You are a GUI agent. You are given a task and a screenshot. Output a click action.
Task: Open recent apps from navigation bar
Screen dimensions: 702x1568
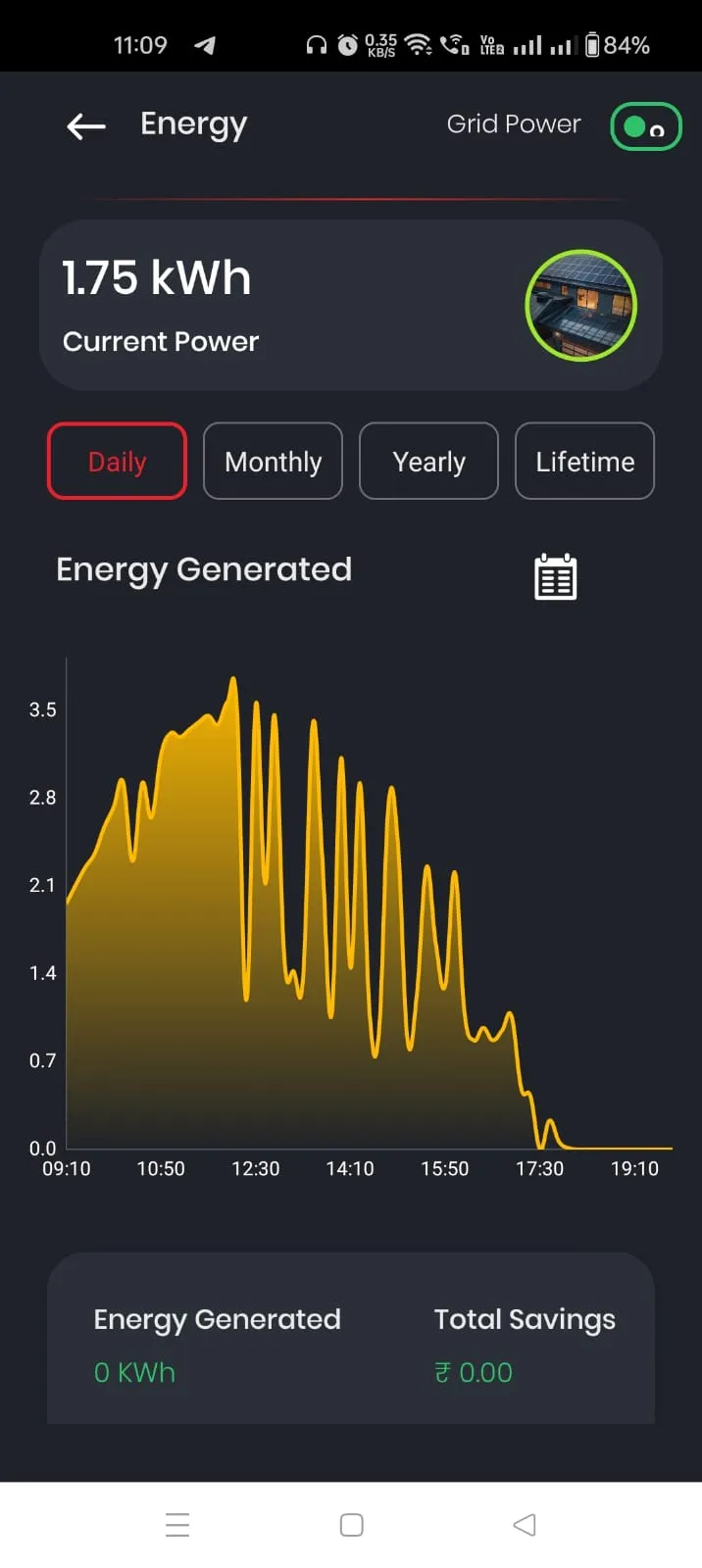[177, 1525]
